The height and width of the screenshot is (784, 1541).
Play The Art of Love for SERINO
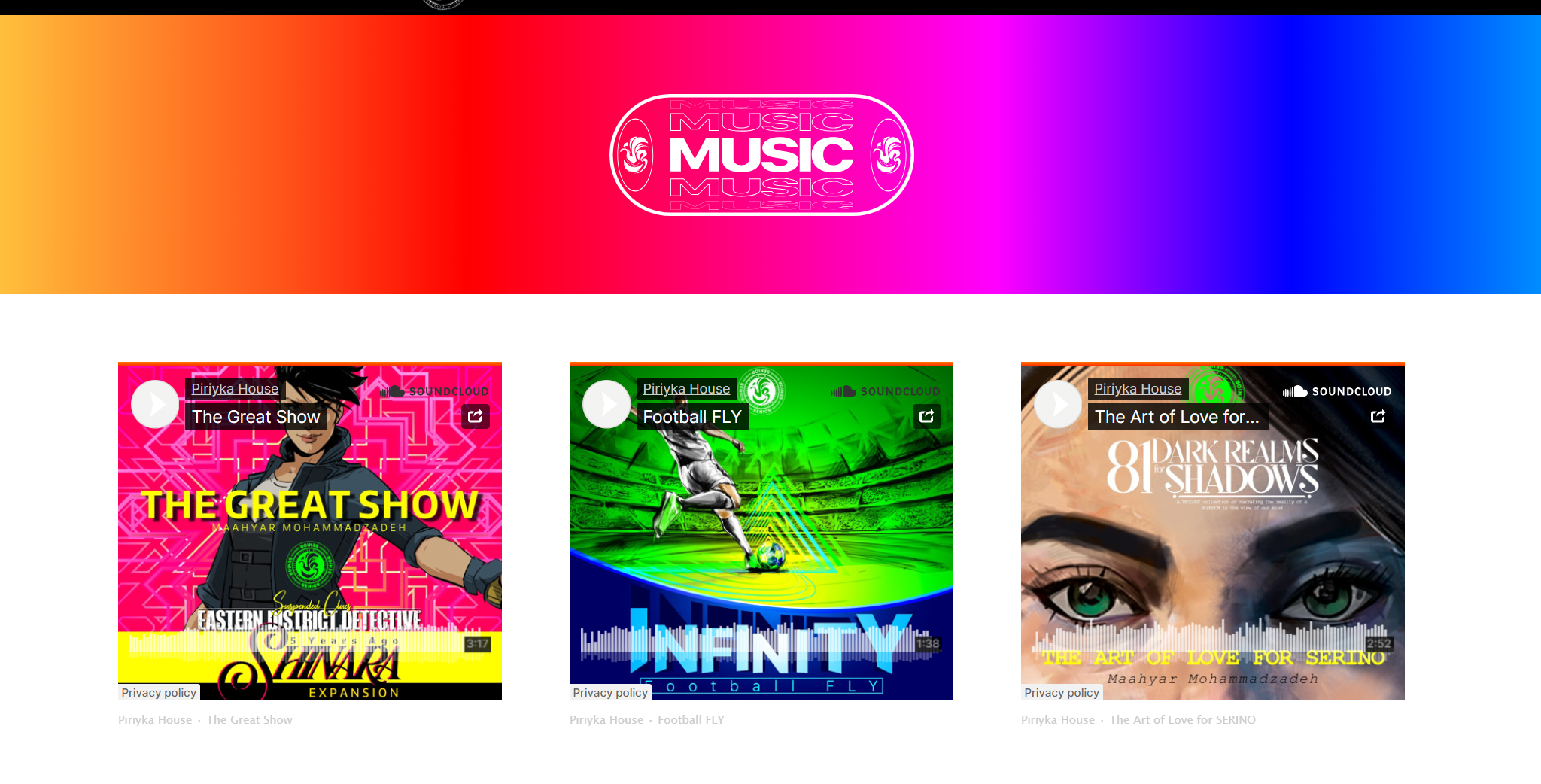1058,404
